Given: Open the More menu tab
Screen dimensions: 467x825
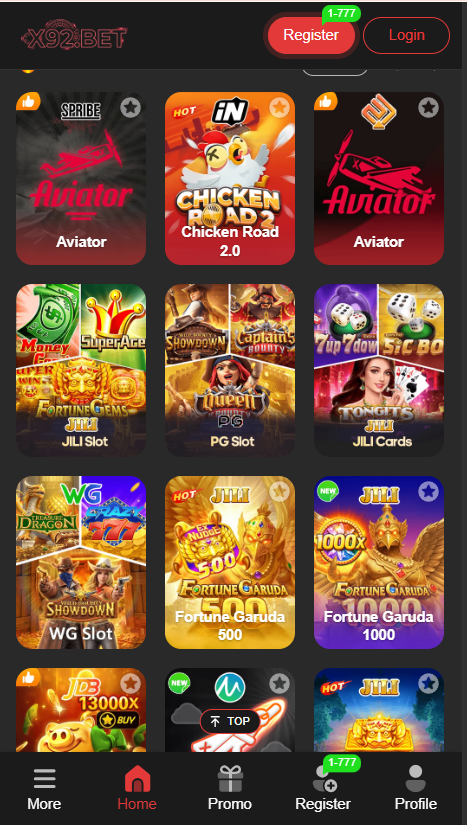Looking at the screenshot, I should tap(44, 789).
